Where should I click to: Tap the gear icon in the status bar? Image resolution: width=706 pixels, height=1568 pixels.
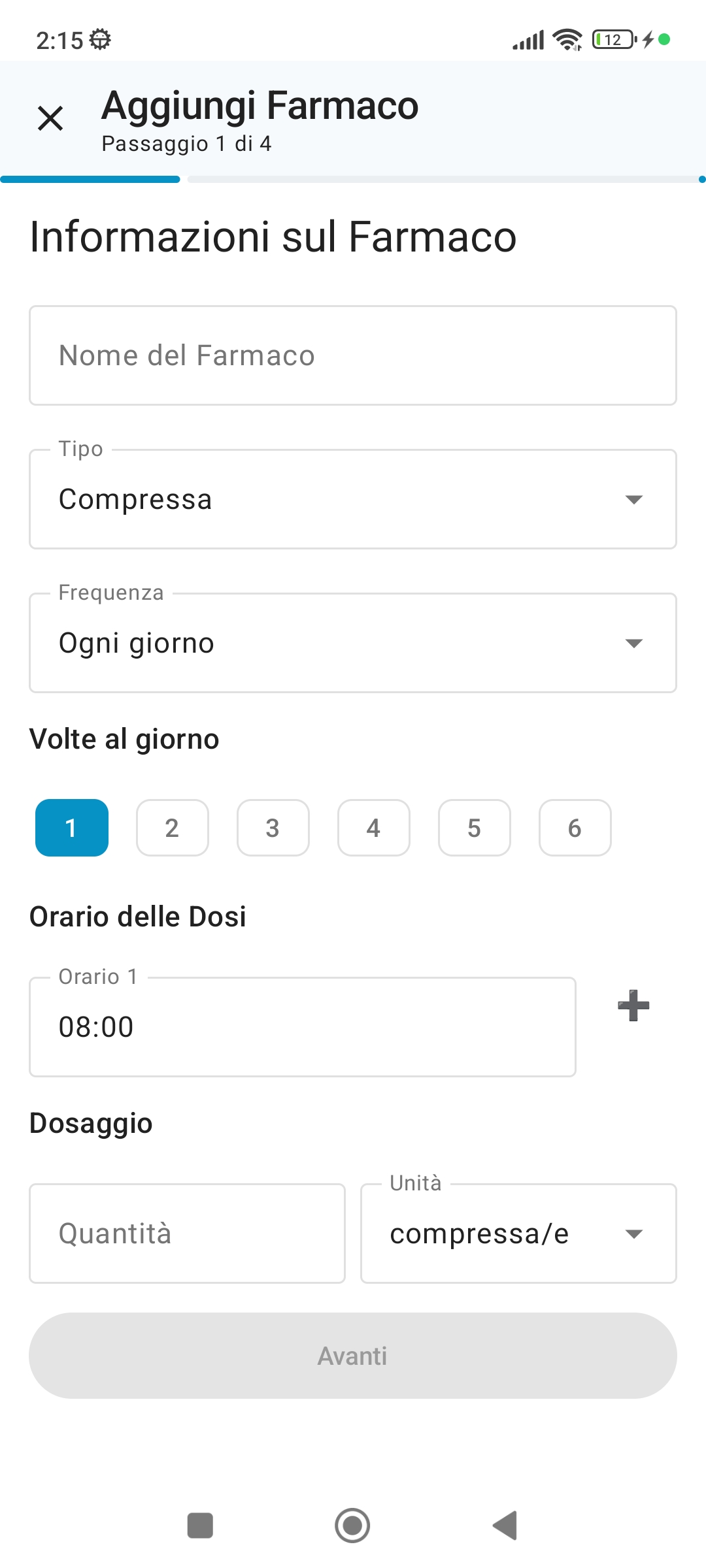99,41
